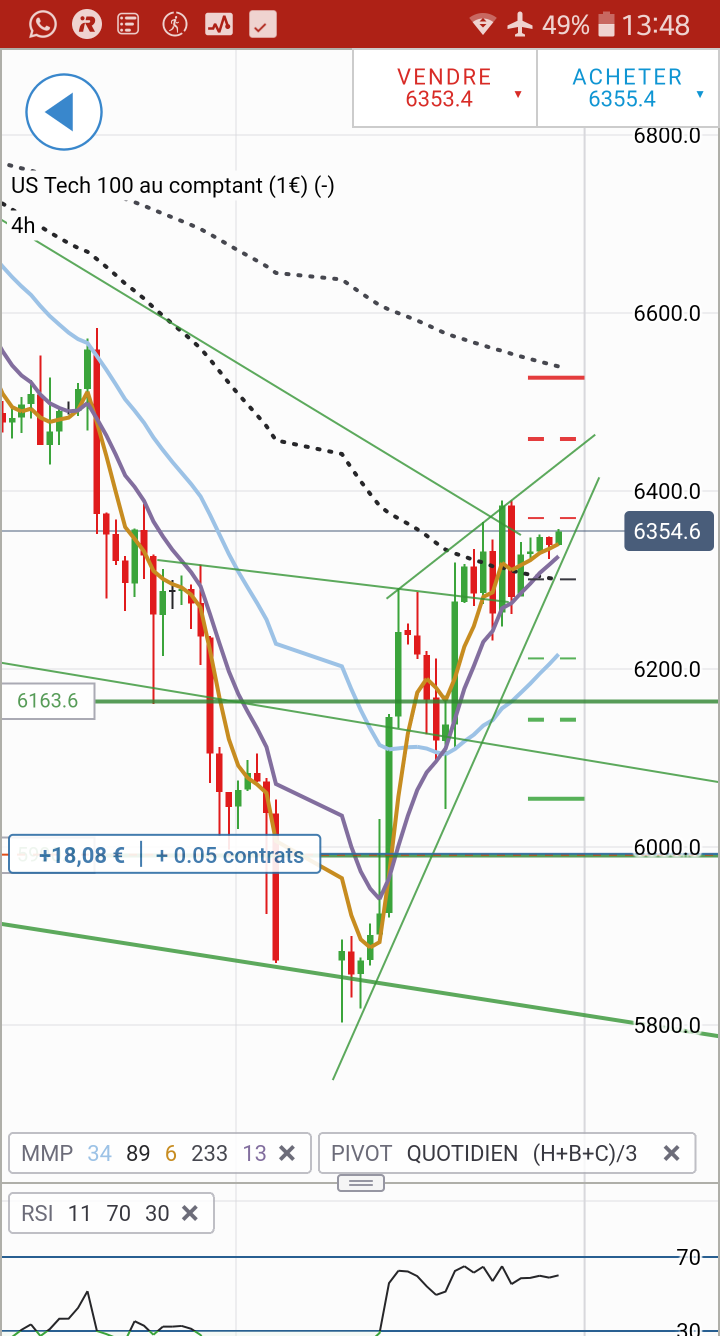Tap ACHETER to buy at 6355.4
The image size is (720, 1336).
tap(627, 88)
